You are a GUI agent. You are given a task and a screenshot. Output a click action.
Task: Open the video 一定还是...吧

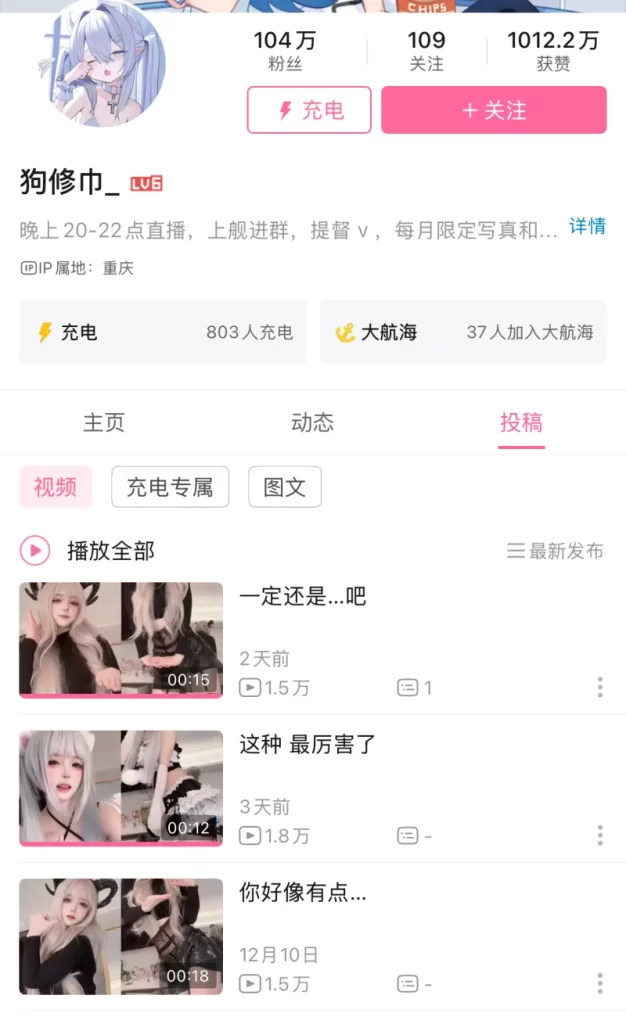[x=303, y=597]
